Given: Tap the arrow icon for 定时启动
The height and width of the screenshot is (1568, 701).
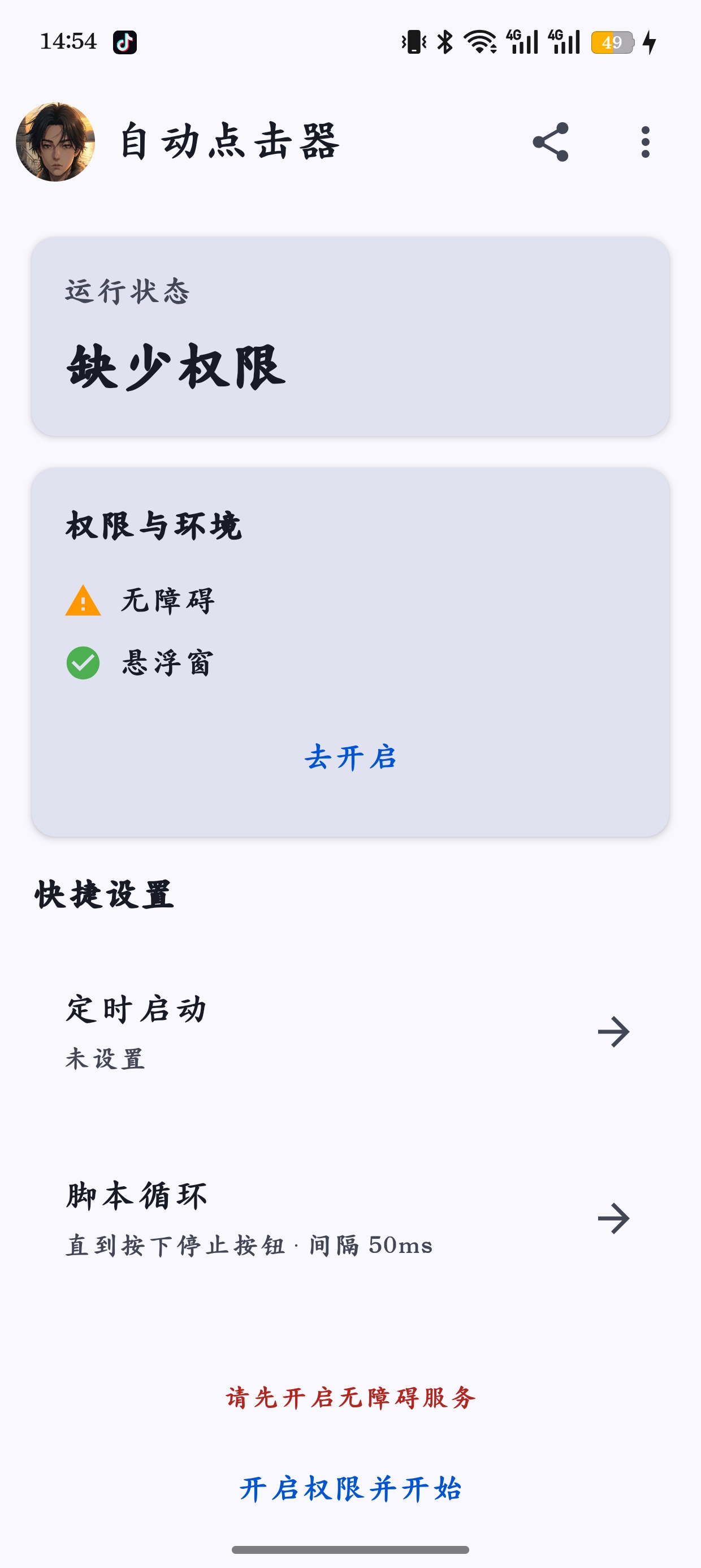Looking at the screenshot, I should click(615, 1032).
